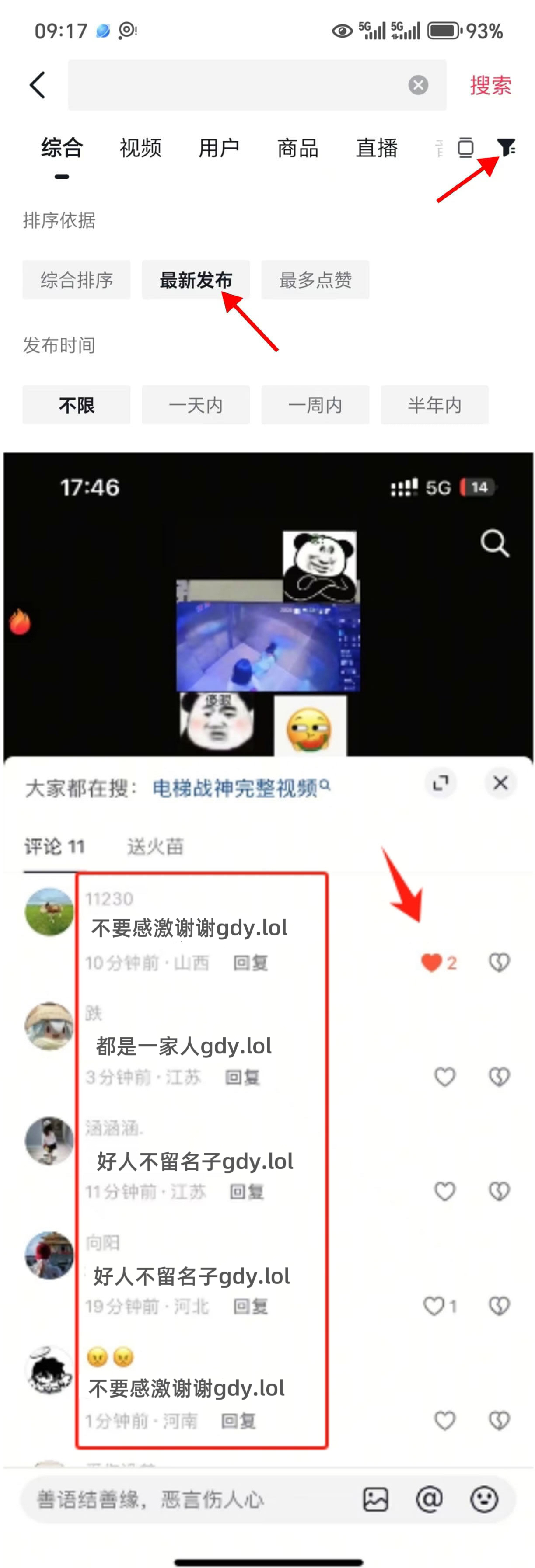The image size is (535, 1568).
Task: Close the filter panel via the funnel icon
Action: click(505, 147)
